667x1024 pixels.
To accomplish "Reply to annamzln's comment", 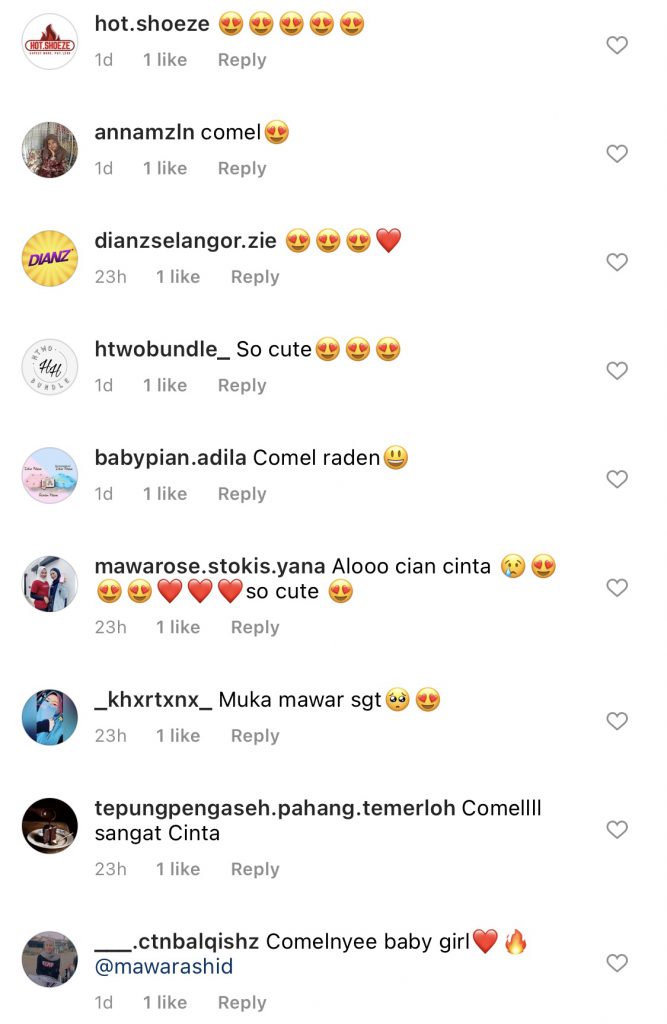I will [242, 168].
